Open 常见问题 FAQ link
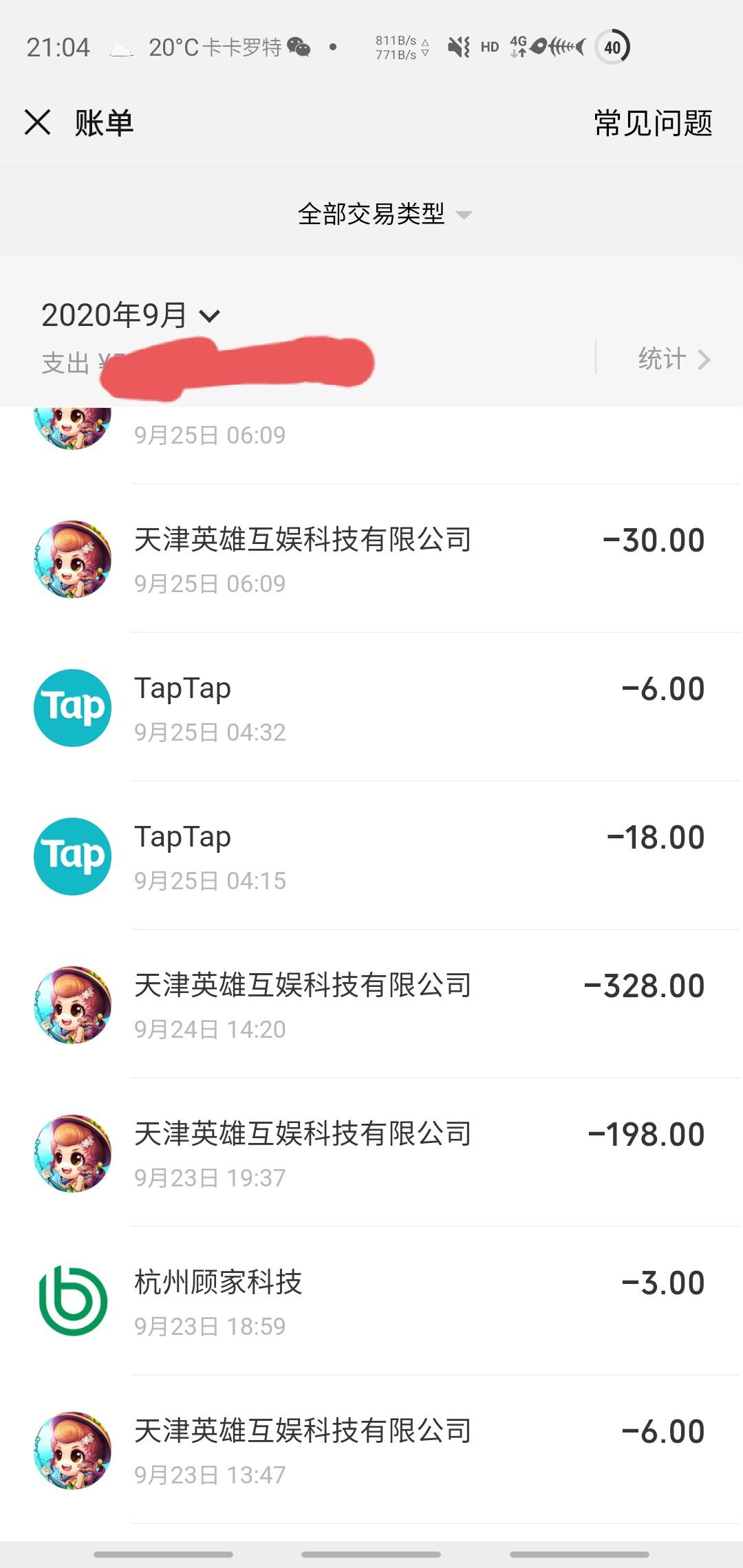 tap(652, 124)
